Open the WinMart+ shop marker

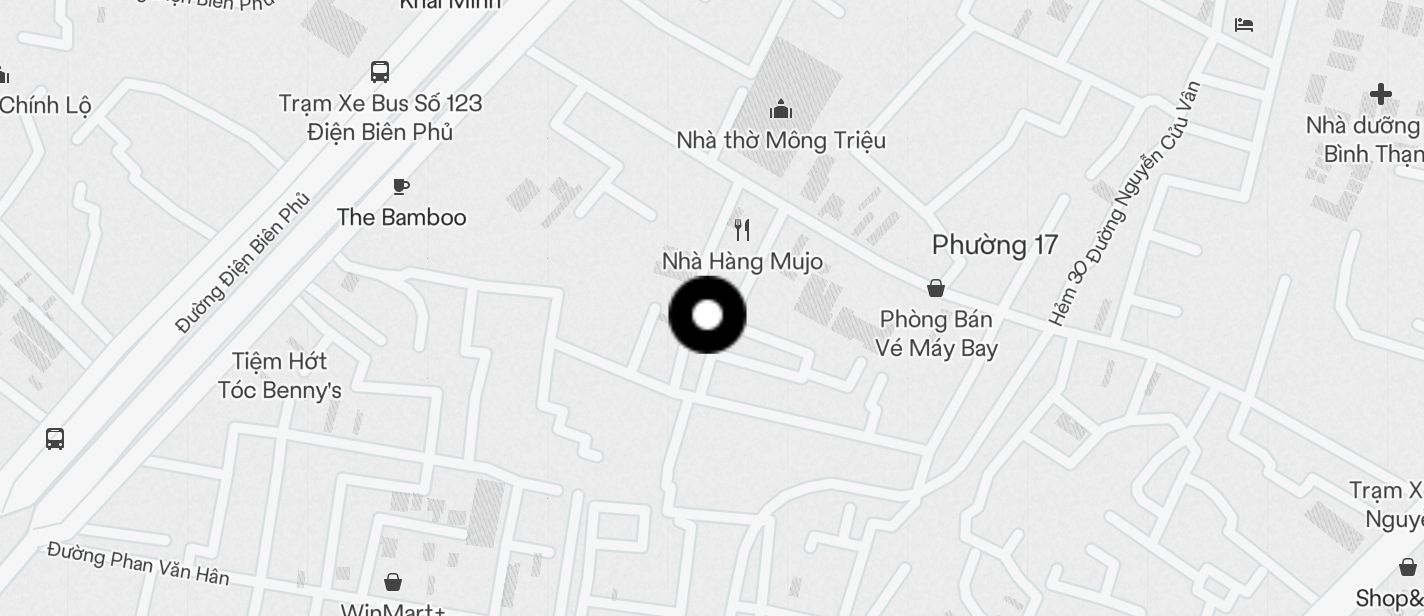coord(394,582)
